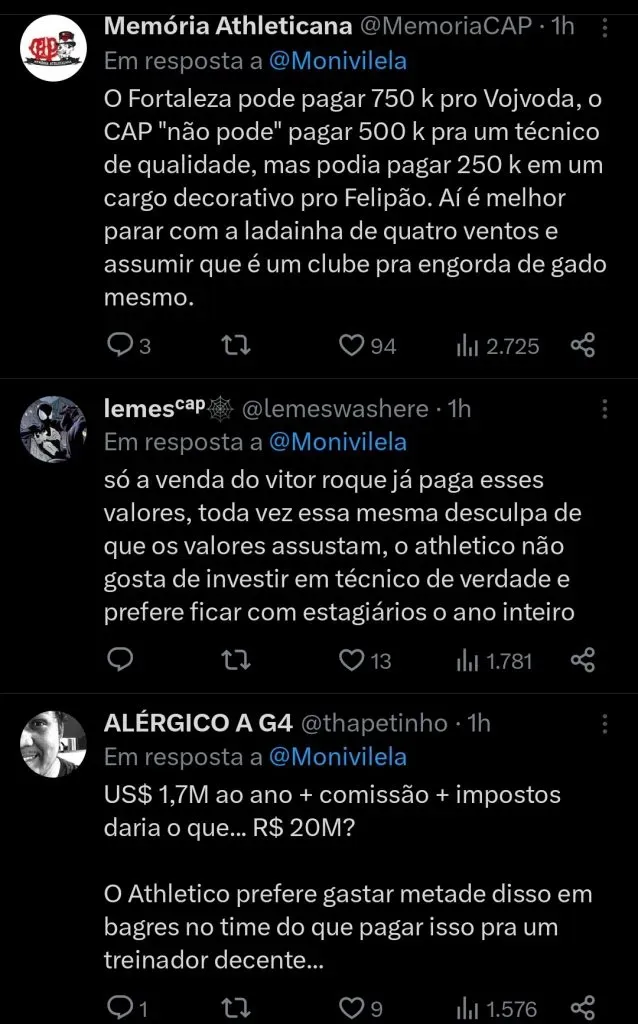Open overflow menu on Memória Athleticana's tweet

[x=605, y=27]
